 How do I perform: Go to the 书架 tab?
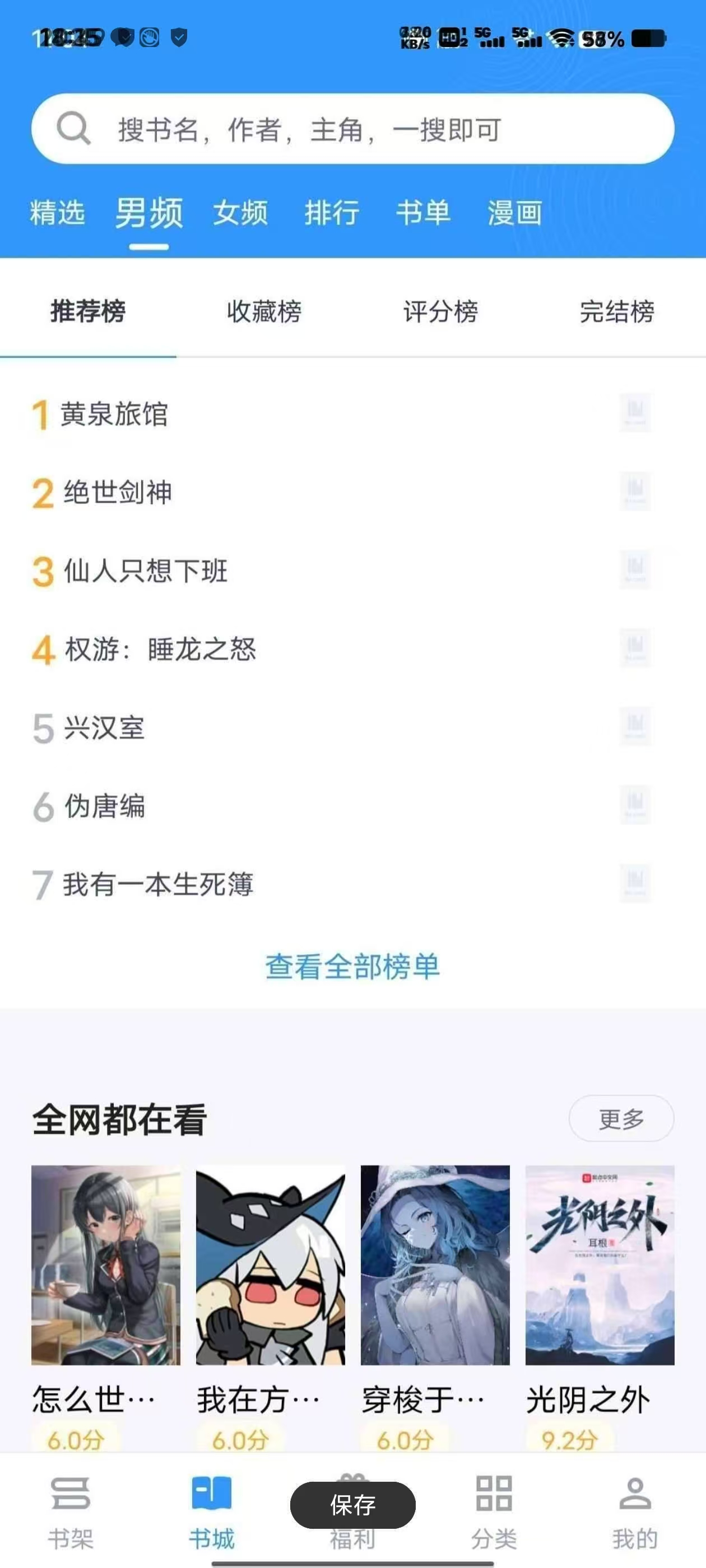tap(71, 1511)
